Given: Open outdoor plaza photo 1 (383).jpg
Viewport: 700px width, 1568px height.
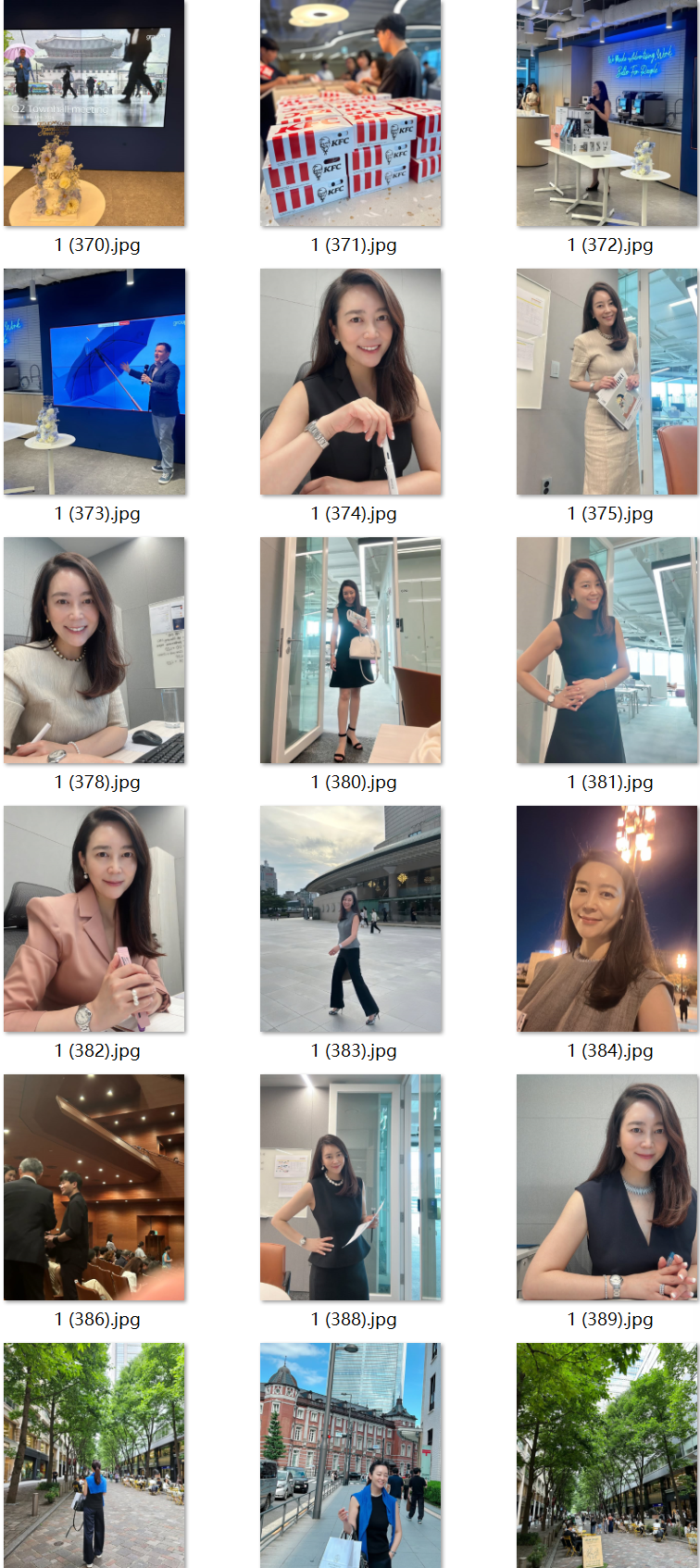Looking at the screenshot, I should [350, 919].
